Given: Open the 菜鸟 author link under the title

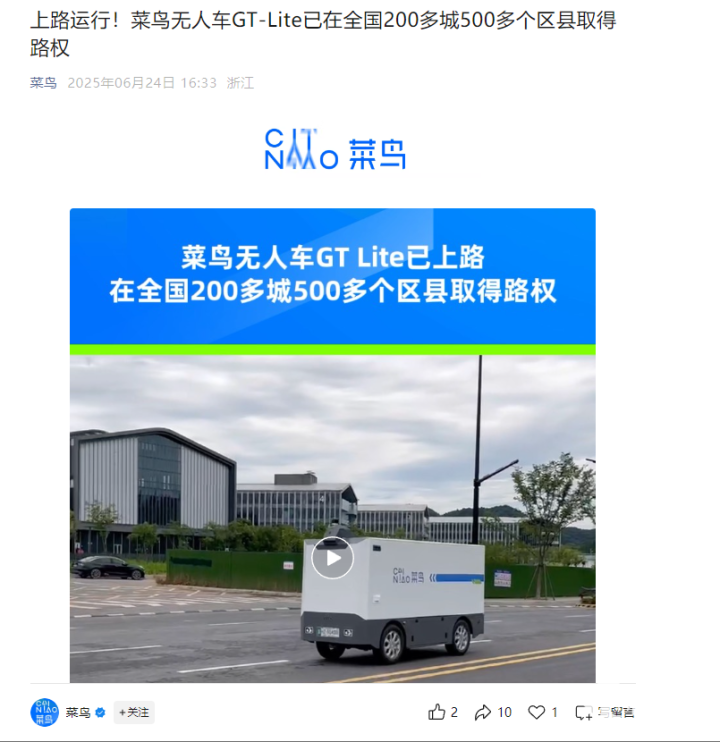Looking at the screenshot, I should [x=43, y=83].
